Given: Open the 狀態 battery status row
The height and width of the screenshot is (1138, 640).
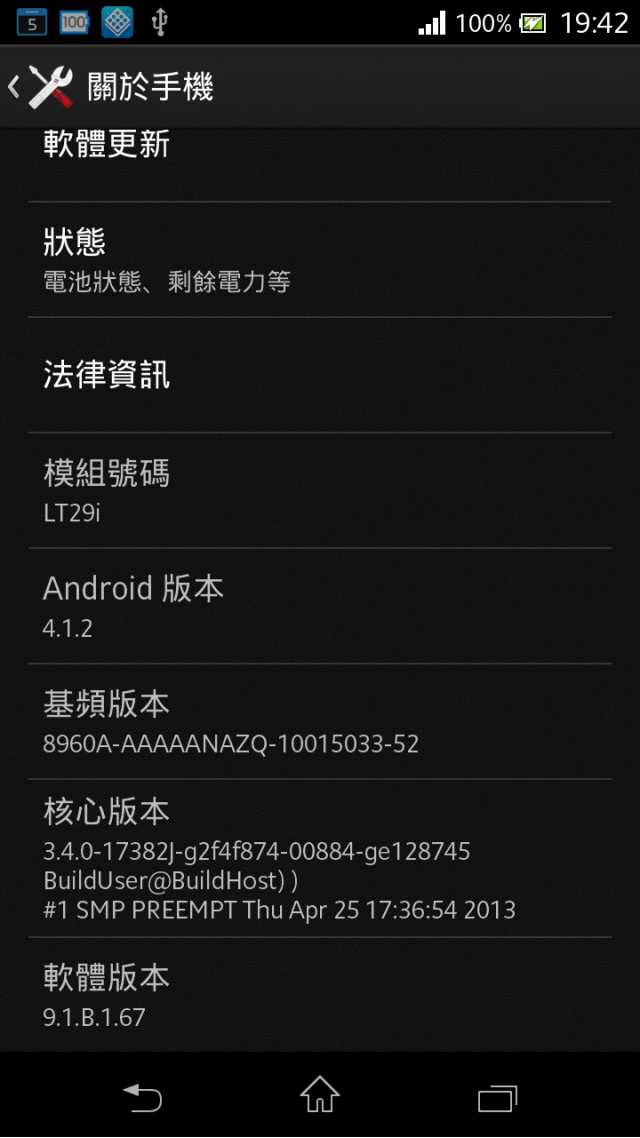Looking at the screenshot, I should [320, 260].
